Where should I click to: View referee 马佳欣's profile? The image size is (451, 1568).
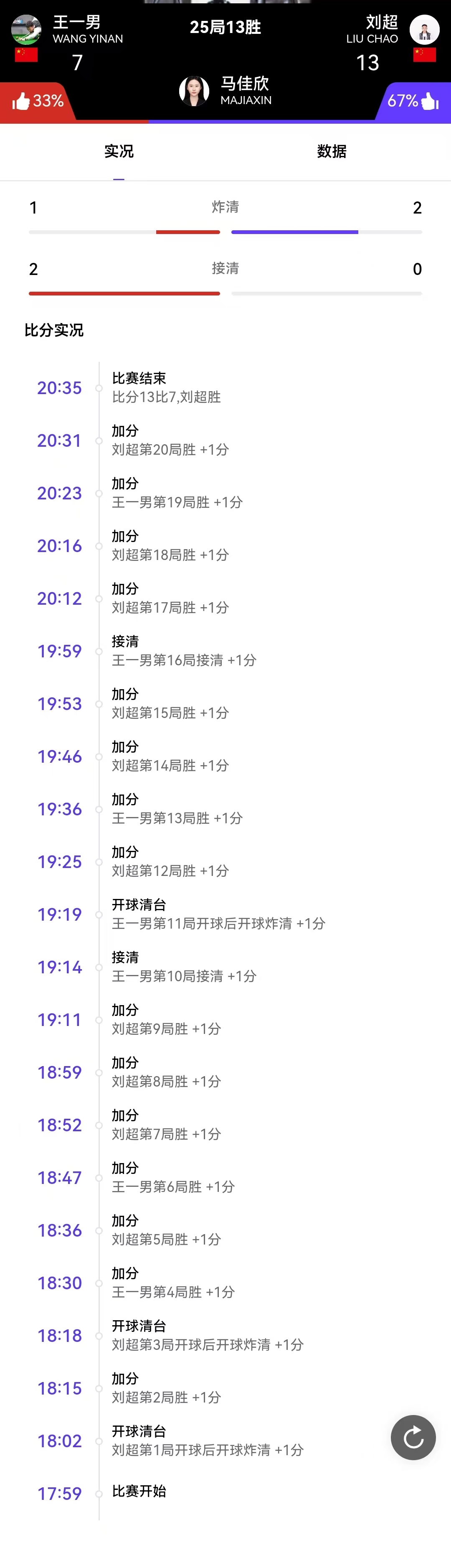pos(194,91)
